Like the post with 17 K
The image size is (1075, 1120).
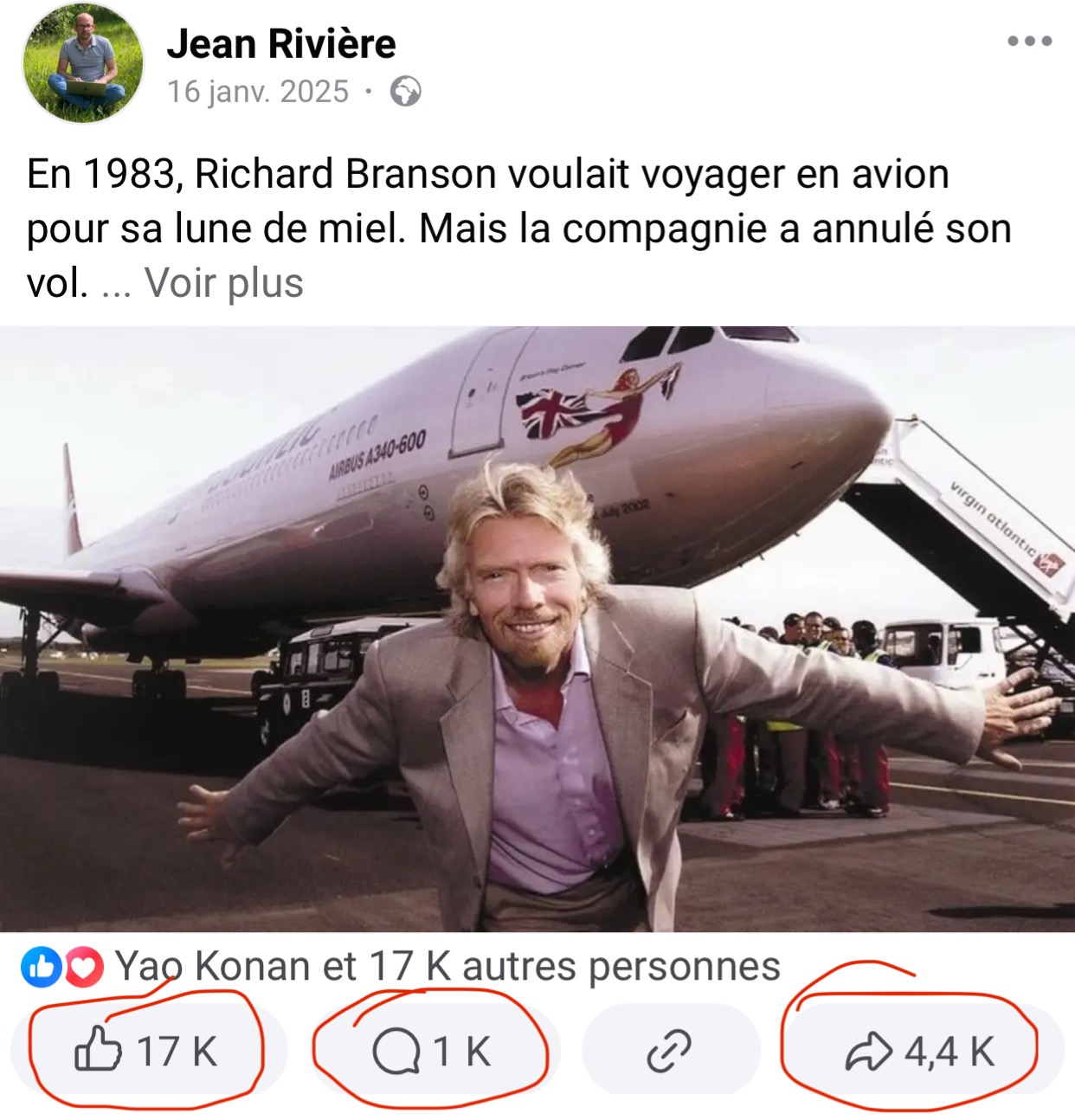pyautogui.click(x=145, y=1051)
